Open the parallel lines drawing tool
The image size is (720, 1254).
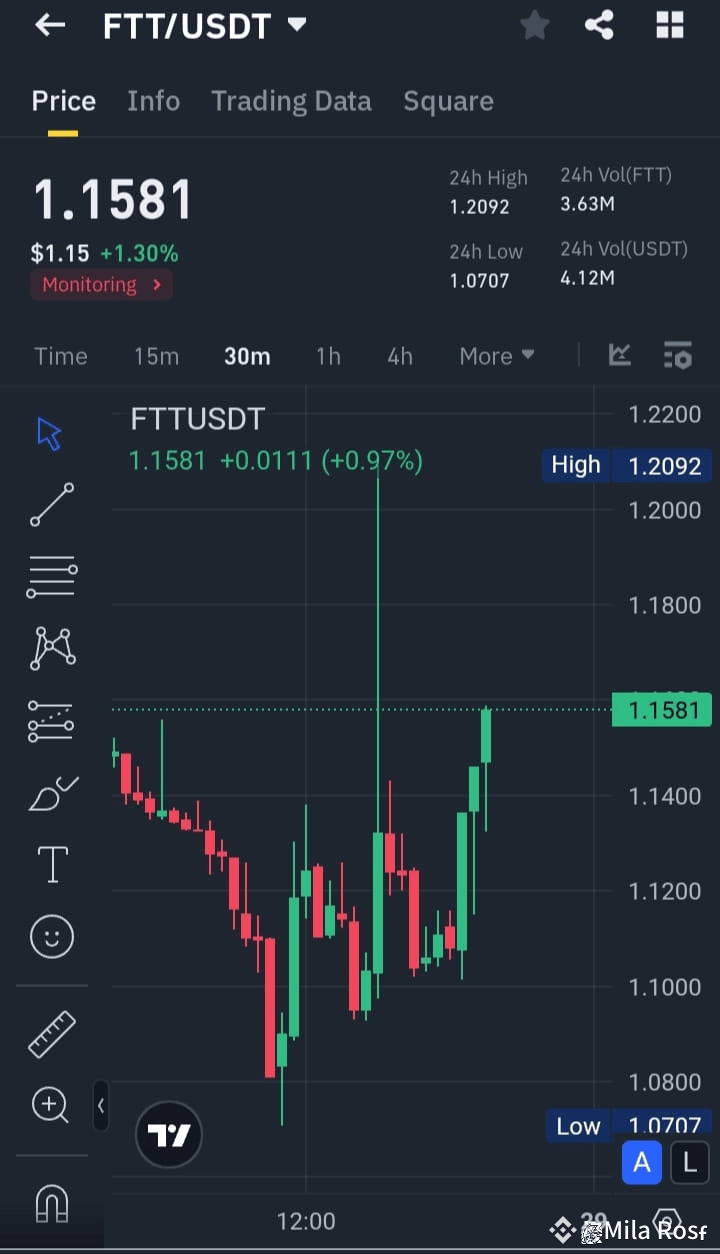pos(51,576)
